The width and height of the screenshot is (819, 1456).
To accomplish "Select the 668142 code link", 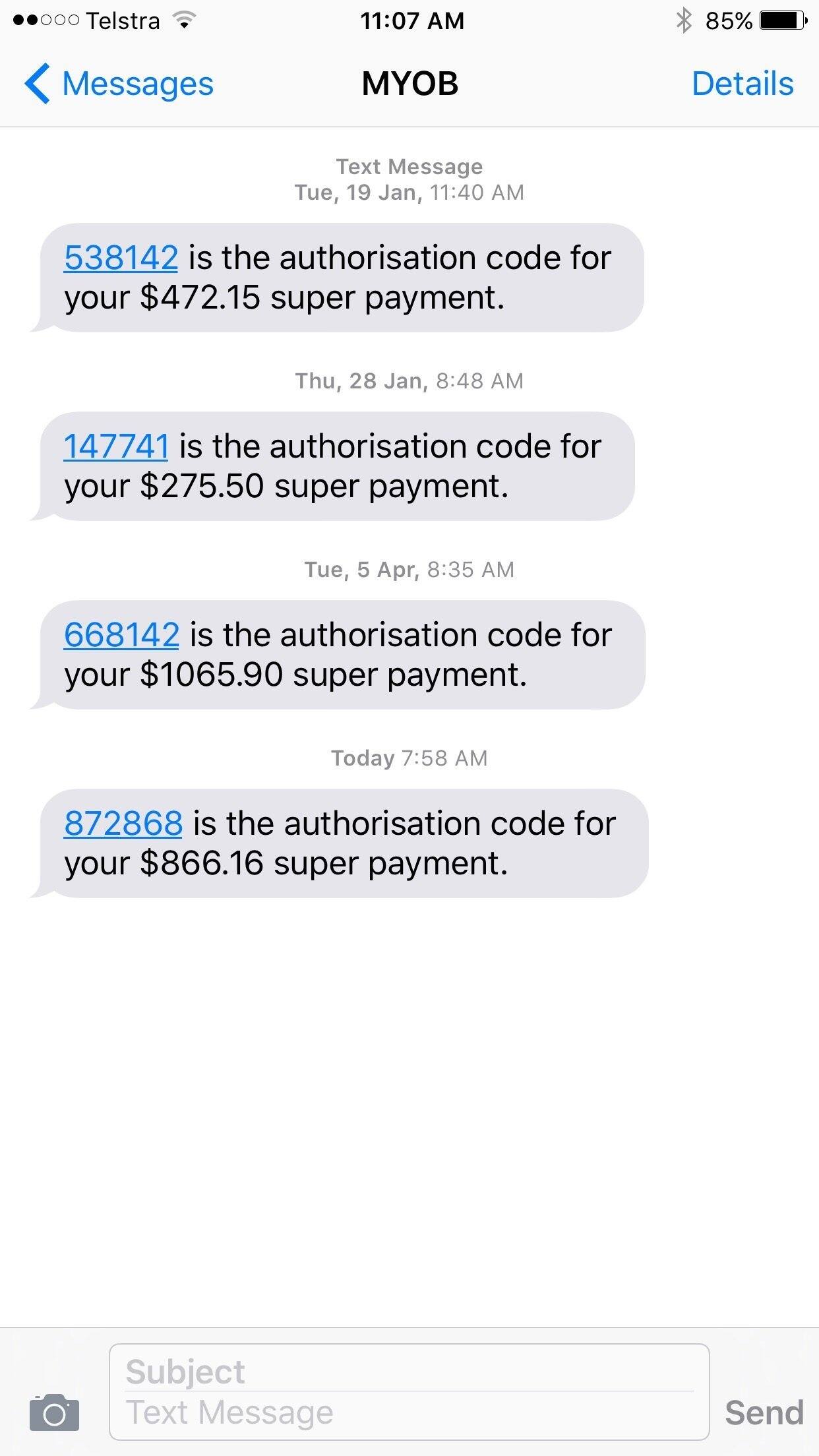I will click(121, 635).
